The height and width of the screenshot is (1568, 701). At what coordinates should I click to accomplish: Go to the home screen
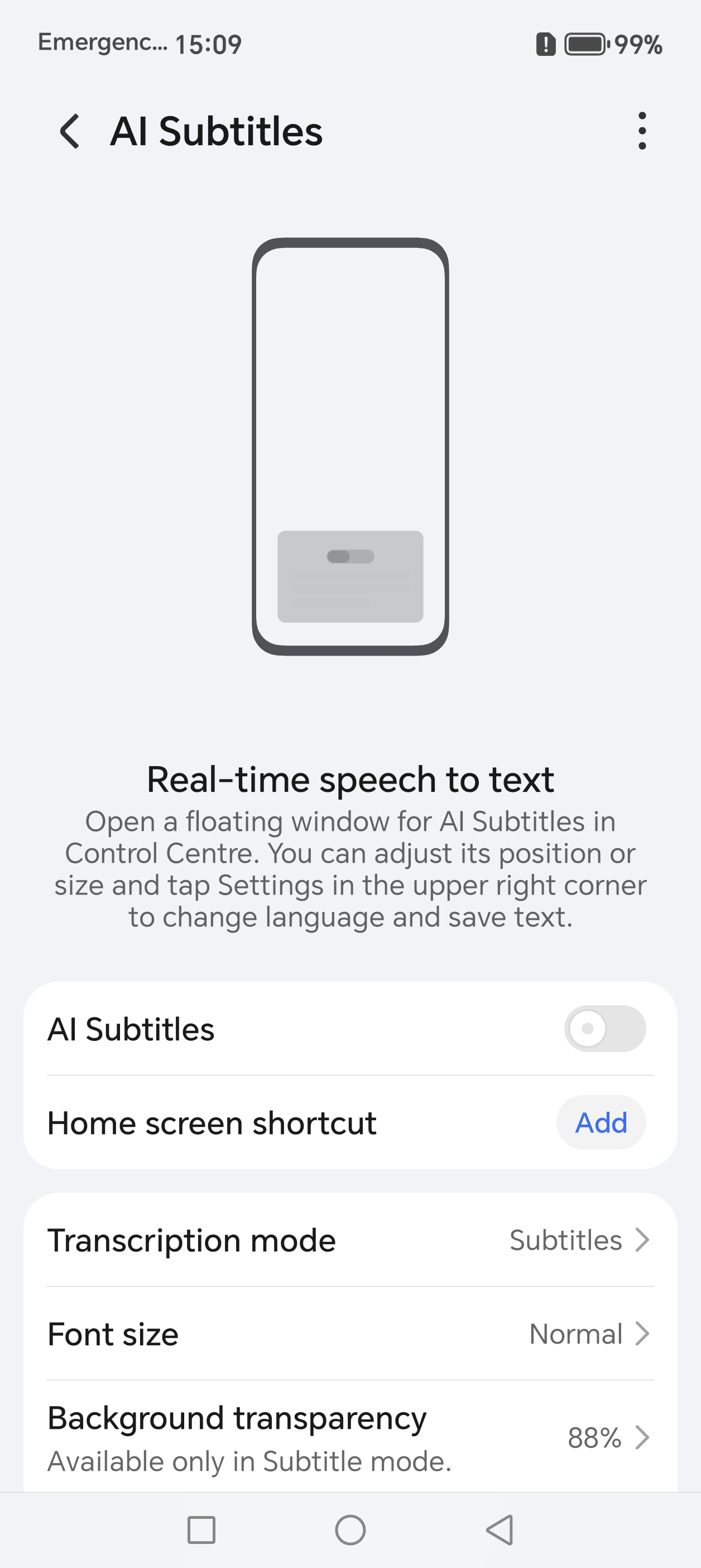[x=350, y=1529]
